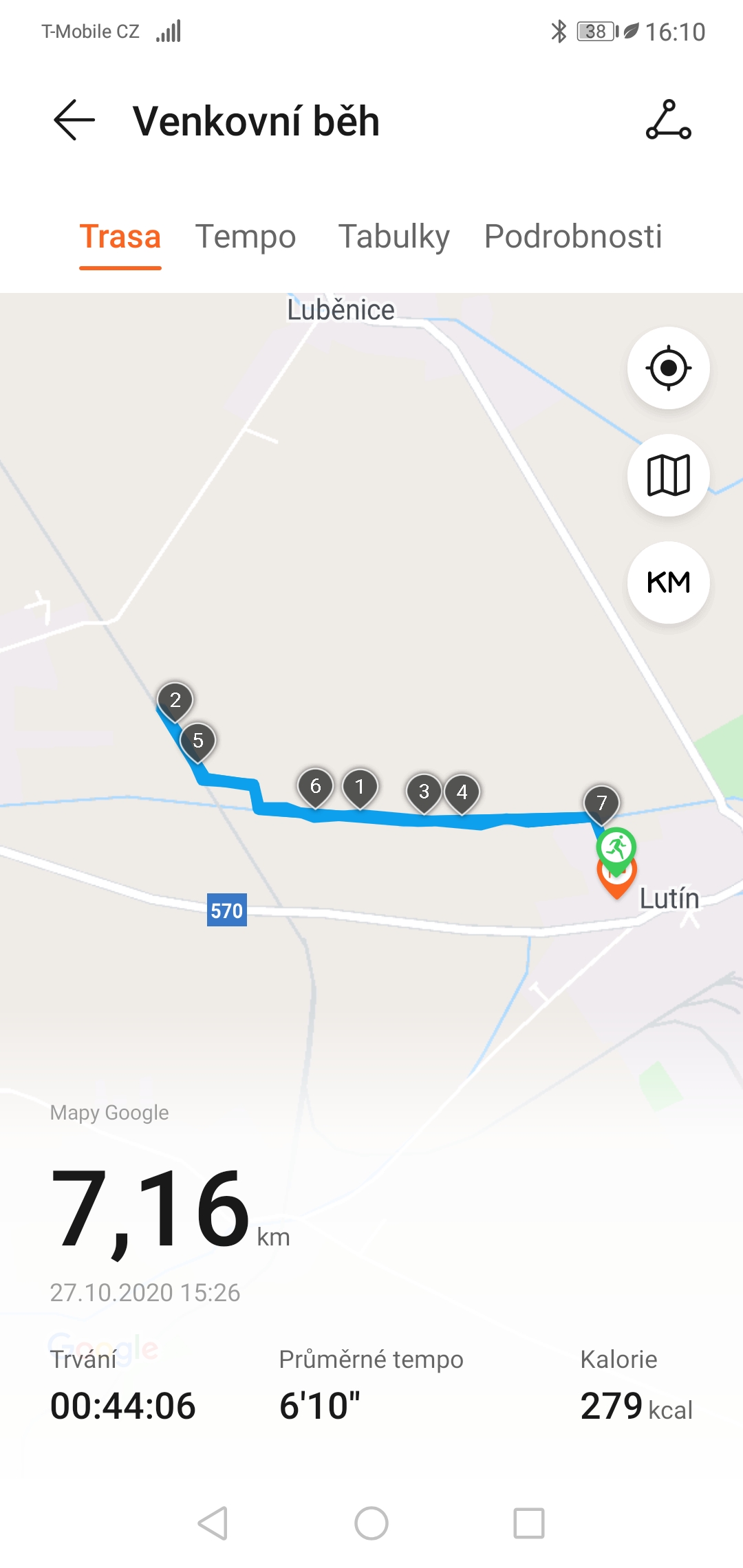Select the Podrobnosti tab
The width and height of the screenshot is (743, 1568).
click(573, 236)
